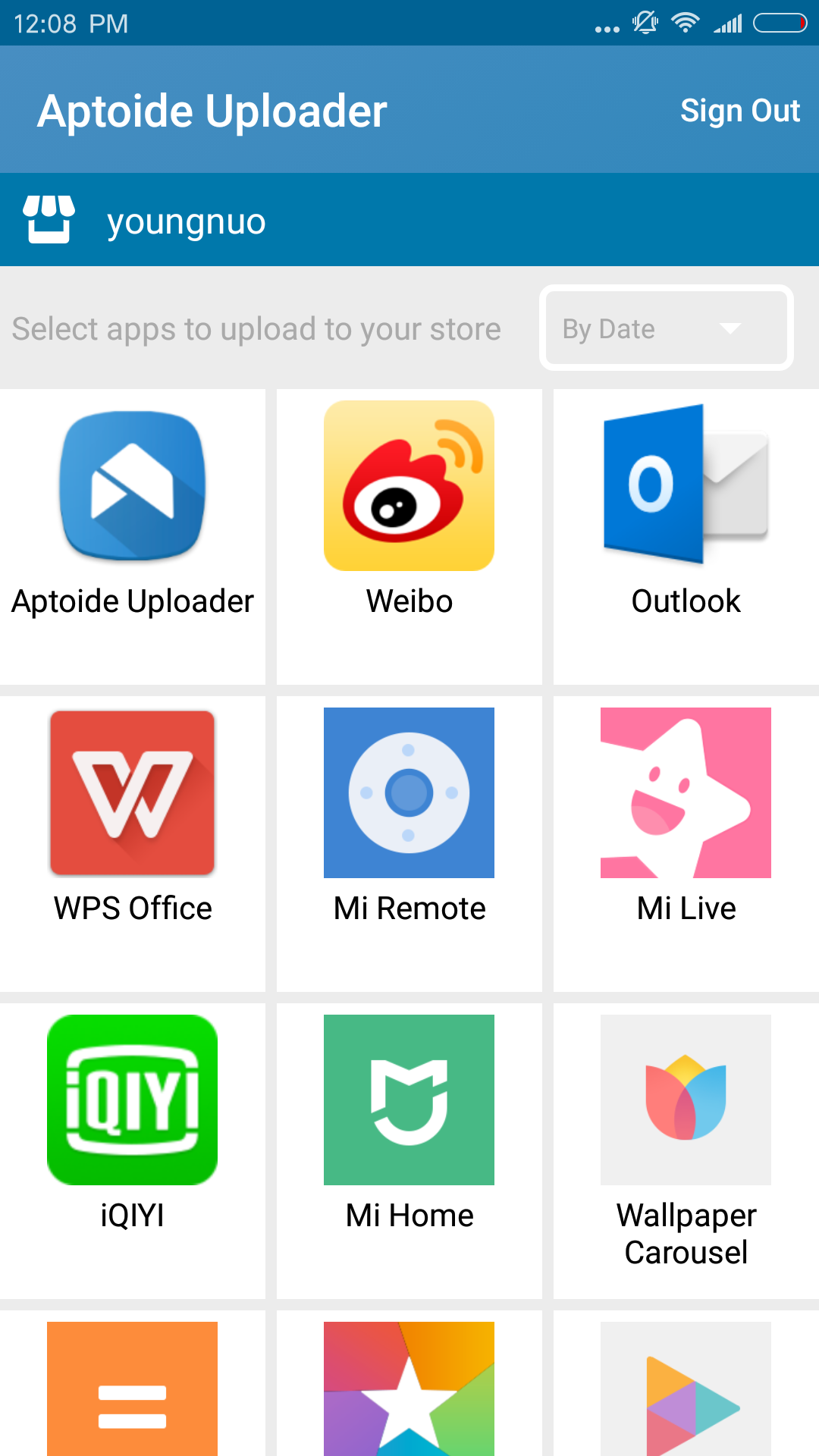Screen dimensions: 819x1456
Task: Select Aptoide Uploader app tile
Action: [x=133, y=537]
